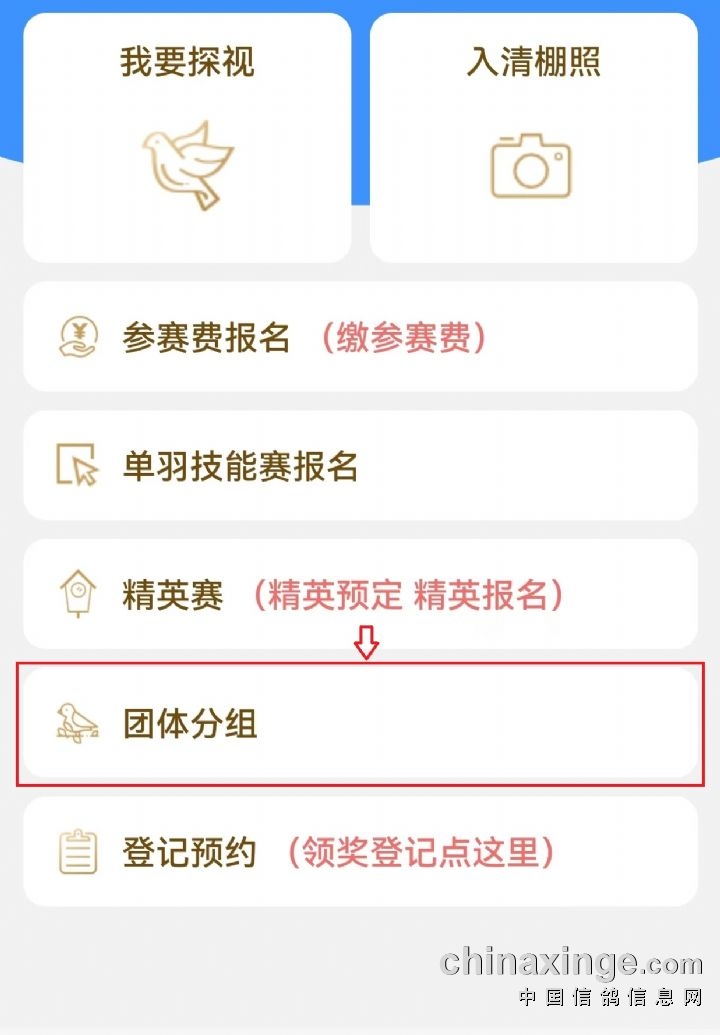Screen dimensions: 720x1035
Task: Select 单羽技能赛报名 row
Action: pyautogui.click(x=360, y=466)
